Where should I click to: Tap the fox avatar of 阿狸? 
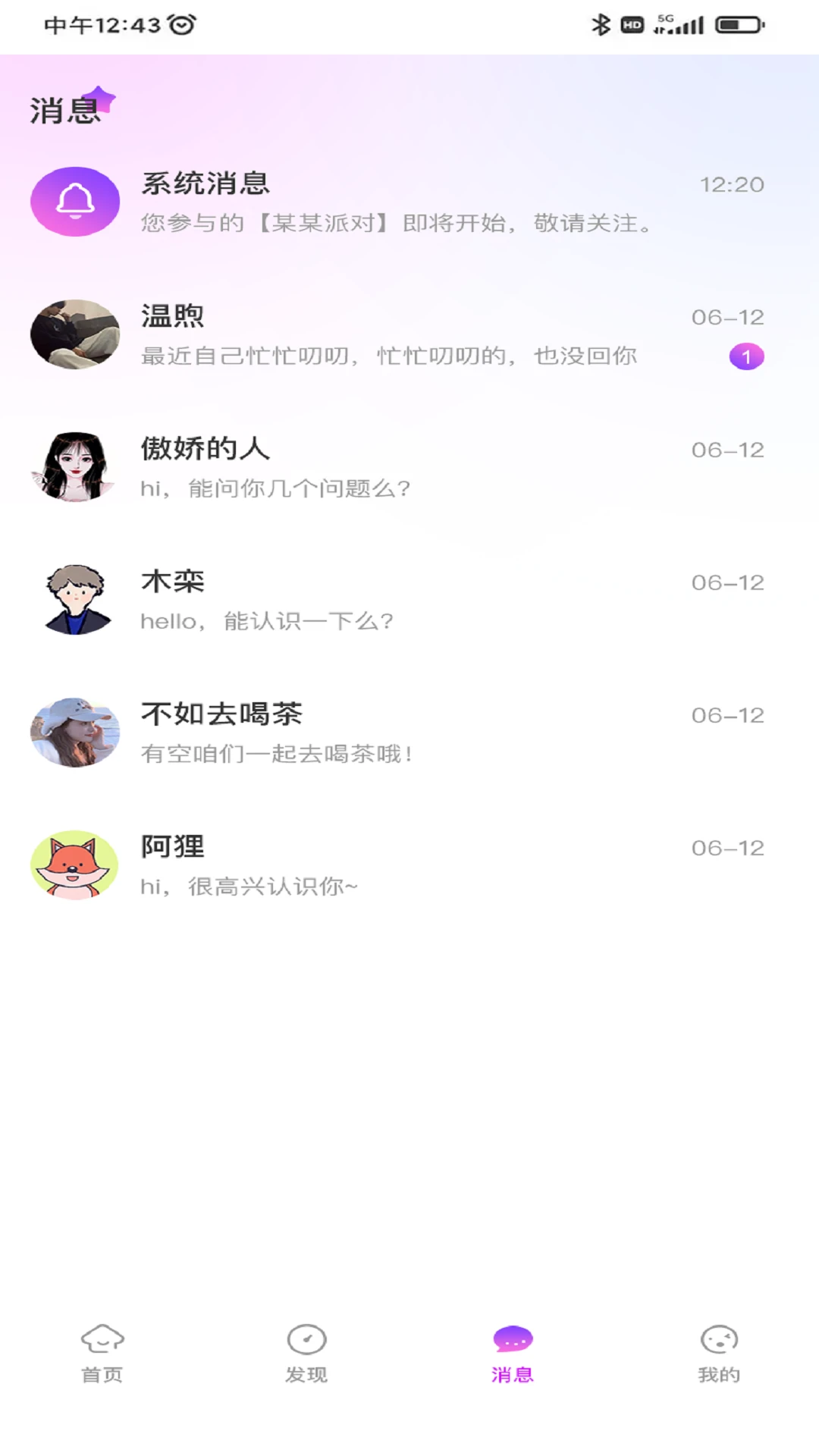pos(75,864)
